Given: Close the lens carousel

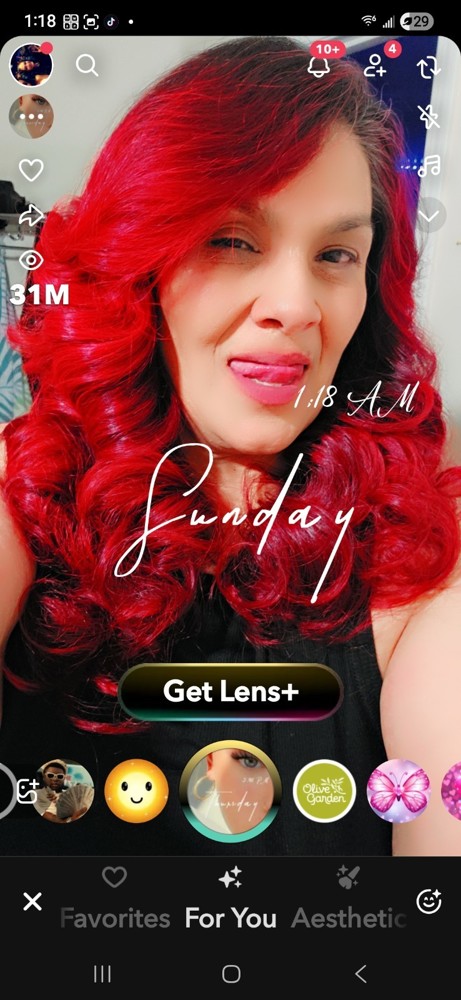Looking at the screenshot, I should 33,901.
